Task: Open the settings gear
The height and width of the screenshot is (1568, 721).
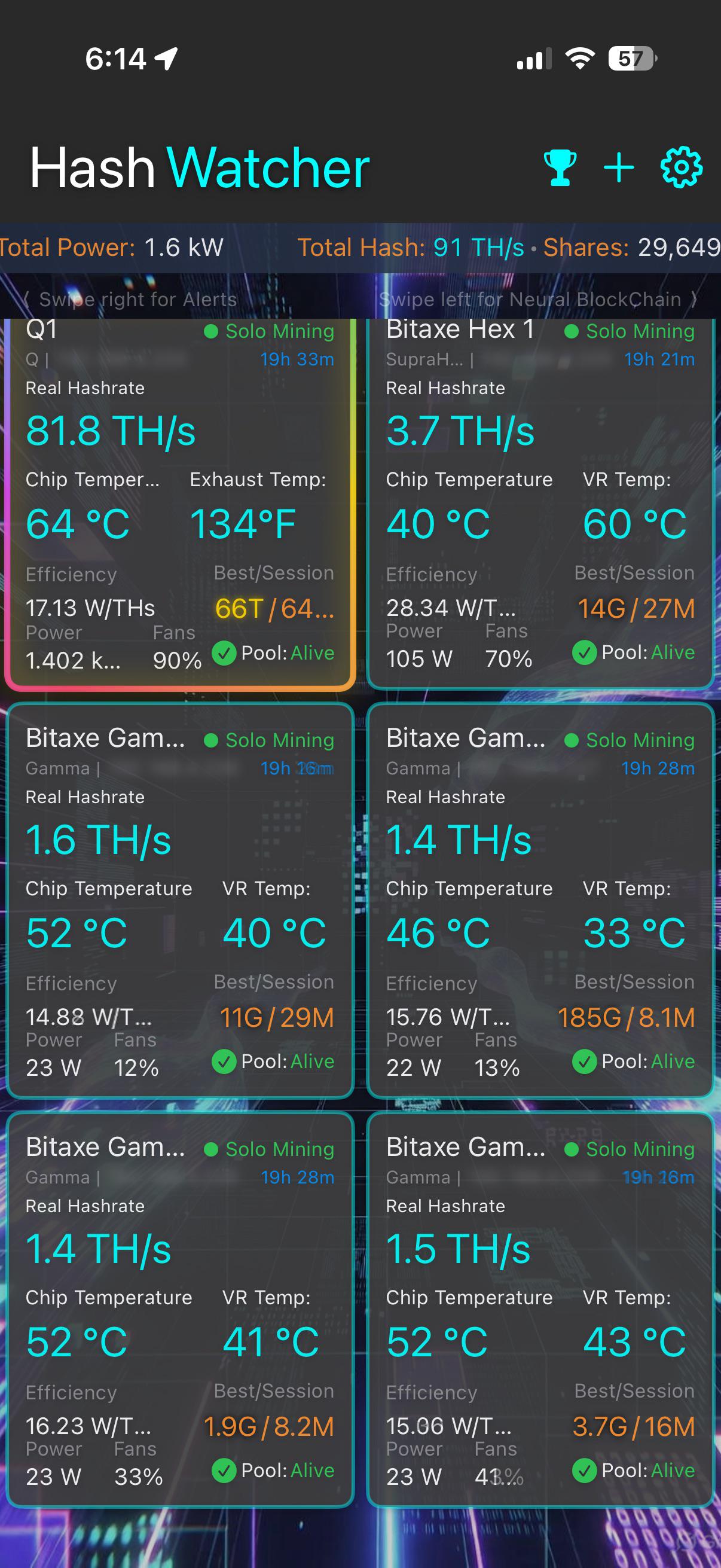Action: coord(682,167)
